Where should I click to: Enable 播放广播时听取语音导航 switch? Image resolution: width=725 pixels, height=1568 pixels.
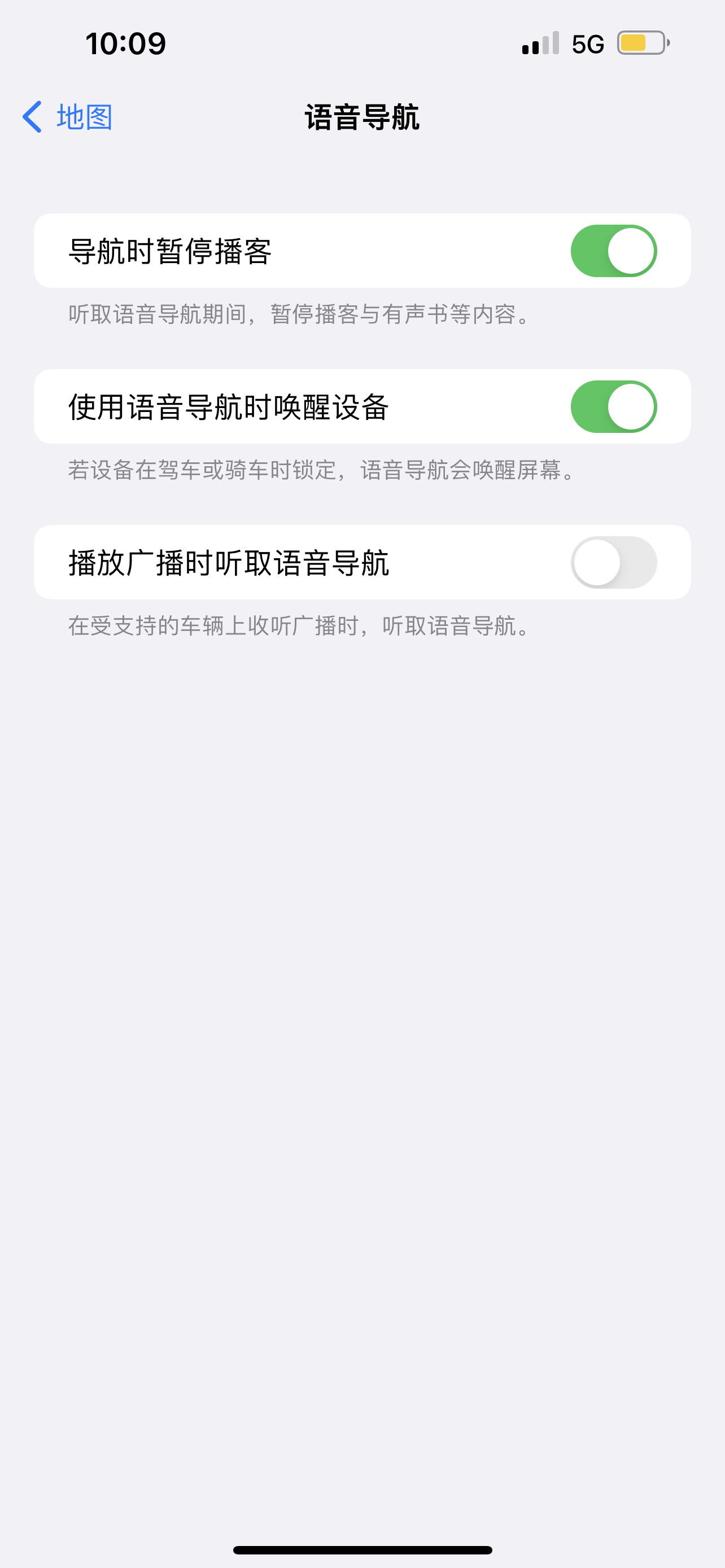pyautogui.click(x=613, y=562)
